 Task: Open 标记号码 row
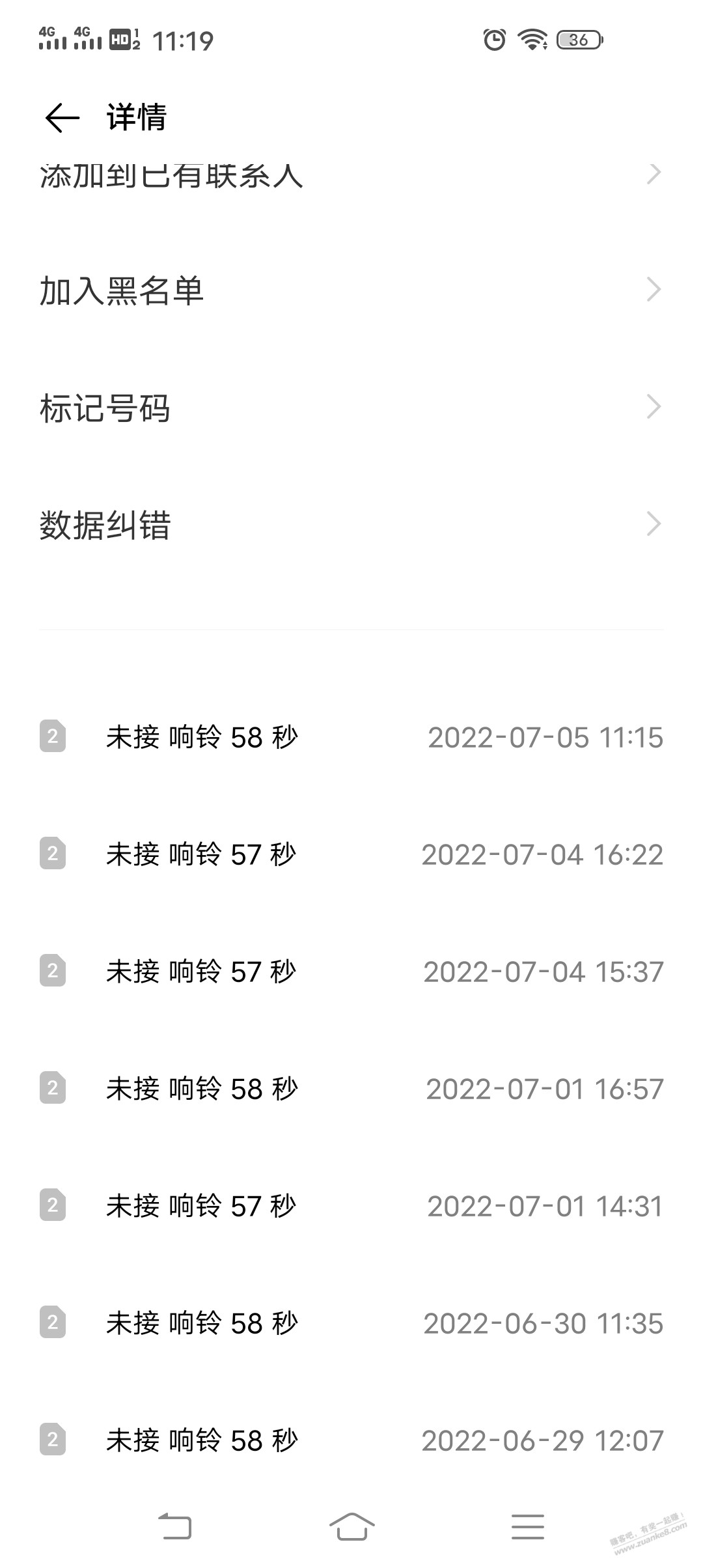pyautogui.click(x=351, y=408)
